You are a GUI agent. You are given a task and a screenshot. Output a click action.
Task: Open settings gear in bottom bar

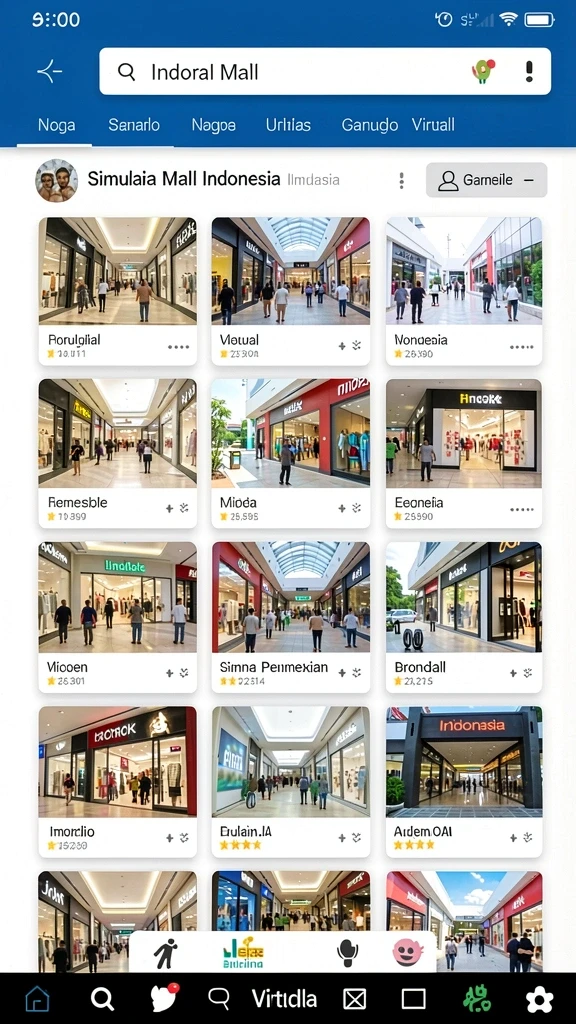tap(539, 999)
